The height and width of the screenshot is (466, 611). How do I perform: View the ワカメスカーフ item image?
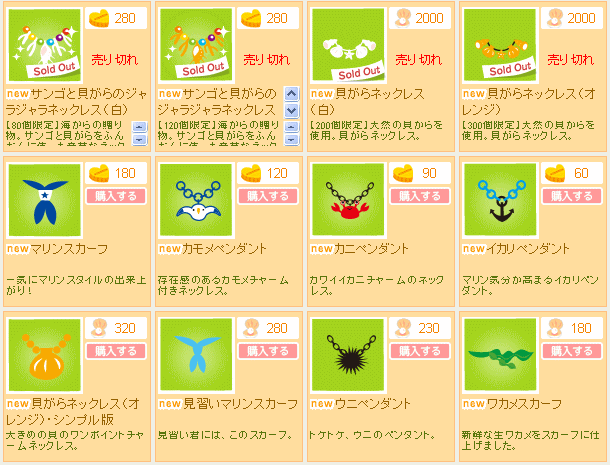tap(501, 353)
